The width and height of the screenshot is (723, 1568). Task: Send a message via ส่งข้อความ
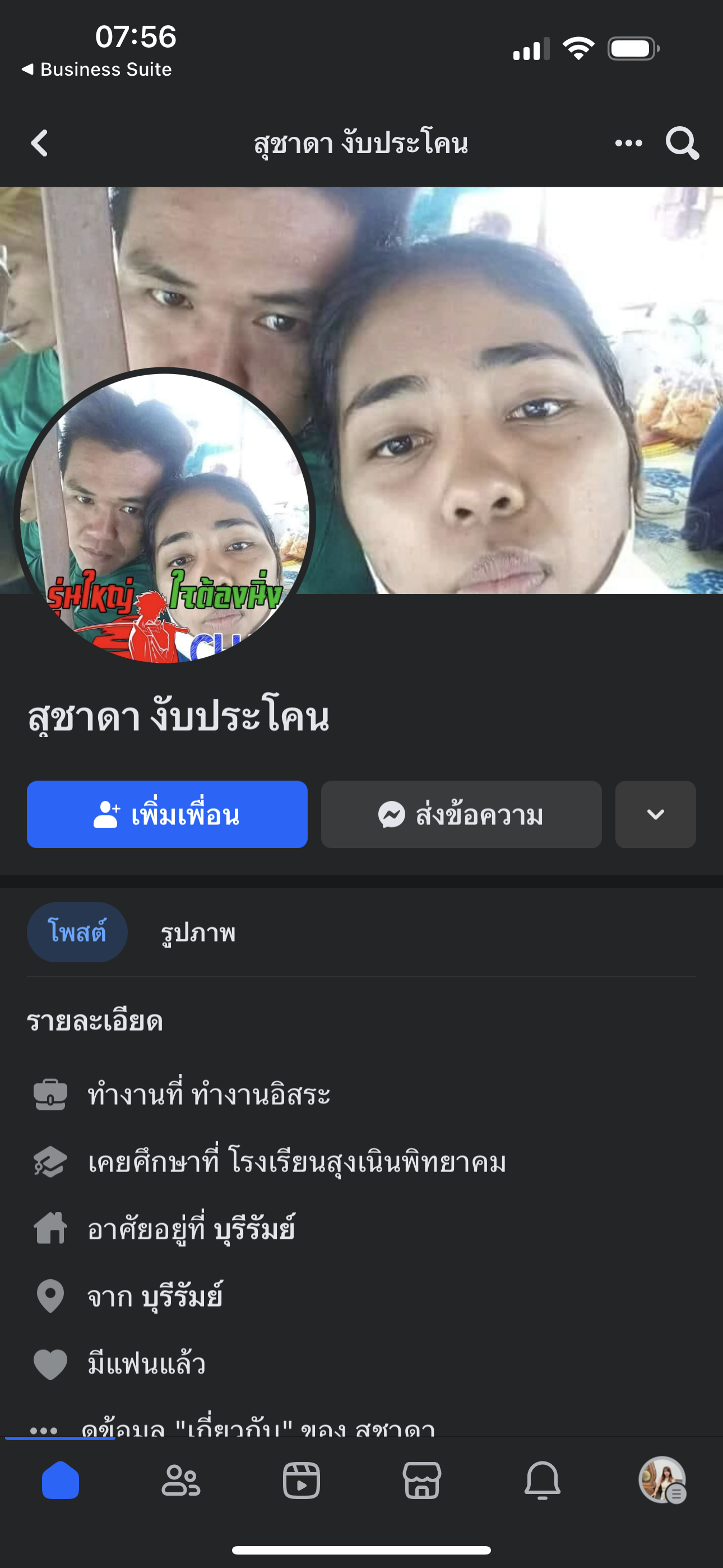pos(461,814)
